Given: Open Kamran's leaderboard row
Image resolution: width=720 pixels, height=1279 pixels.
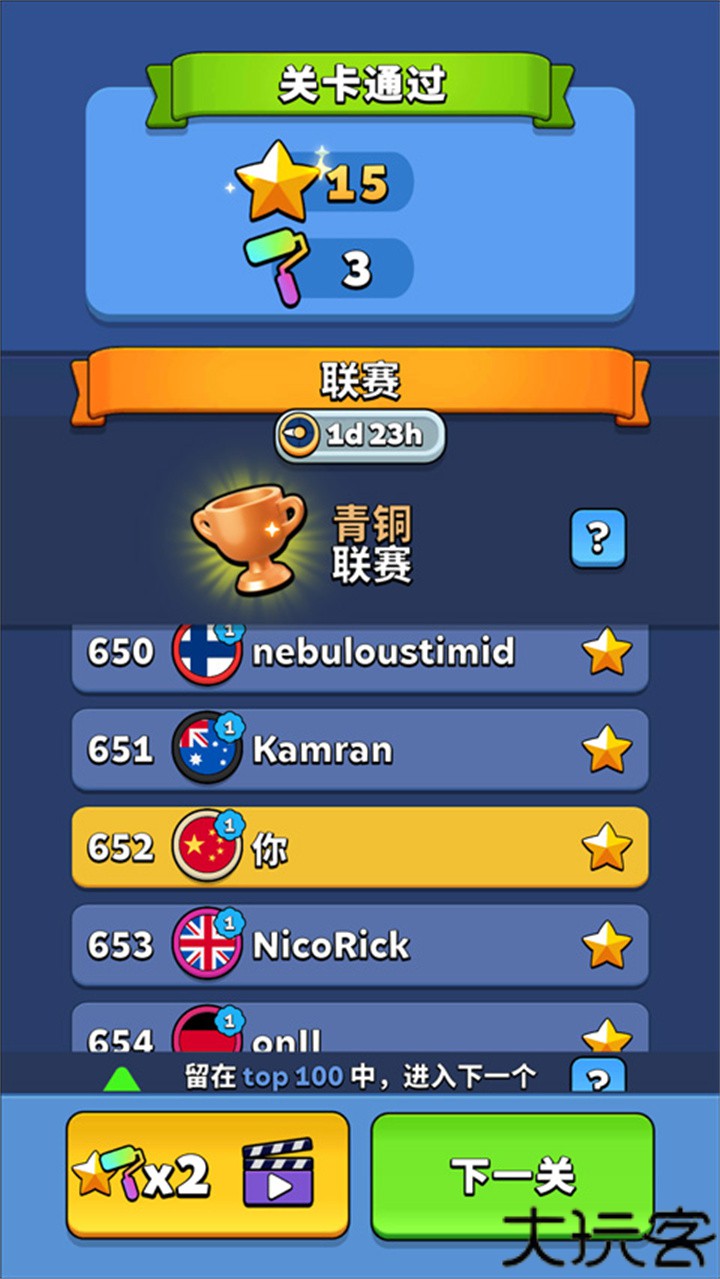Looking at the screenshot, I should pos(360,750).
